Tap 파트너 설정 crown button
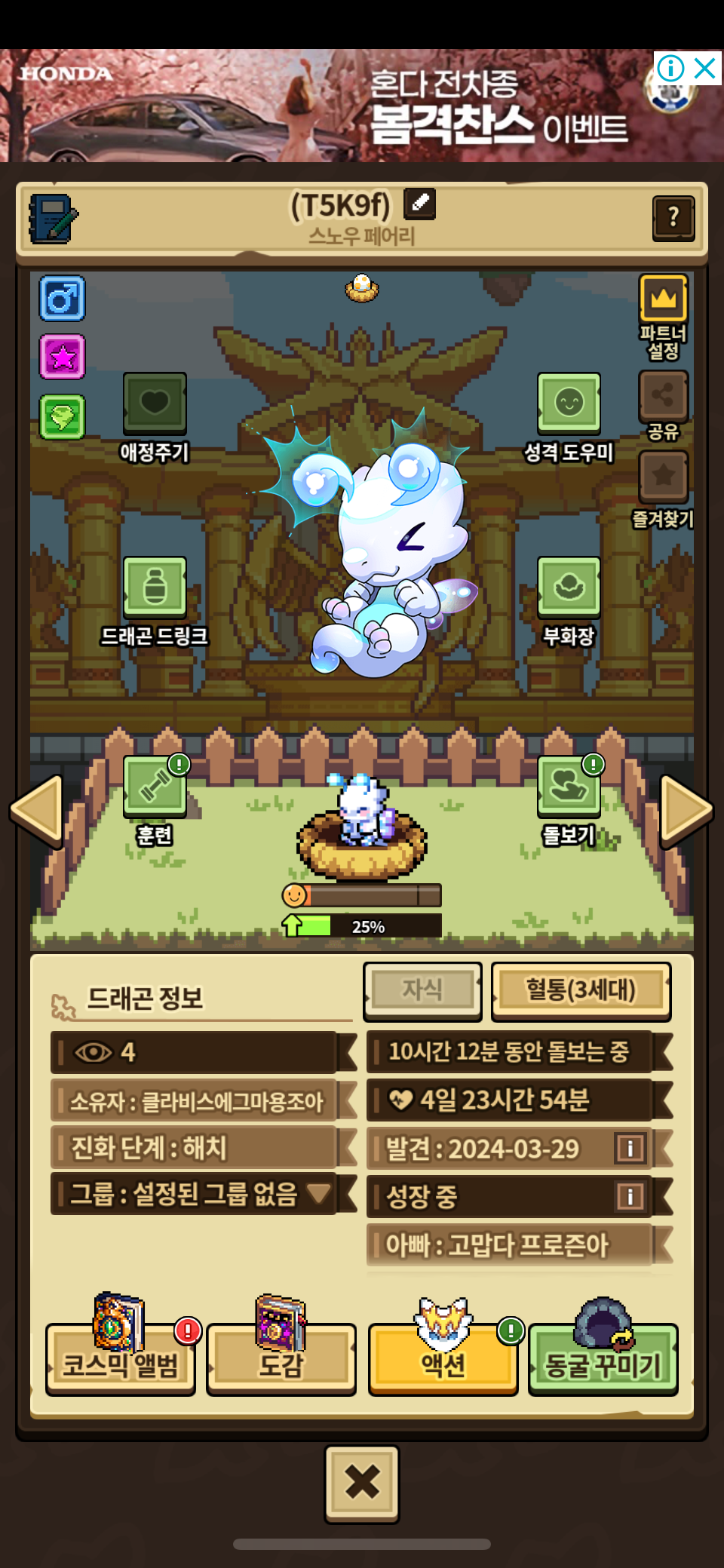This screenshot has height=1568, width=724. [x=663, y=299]
